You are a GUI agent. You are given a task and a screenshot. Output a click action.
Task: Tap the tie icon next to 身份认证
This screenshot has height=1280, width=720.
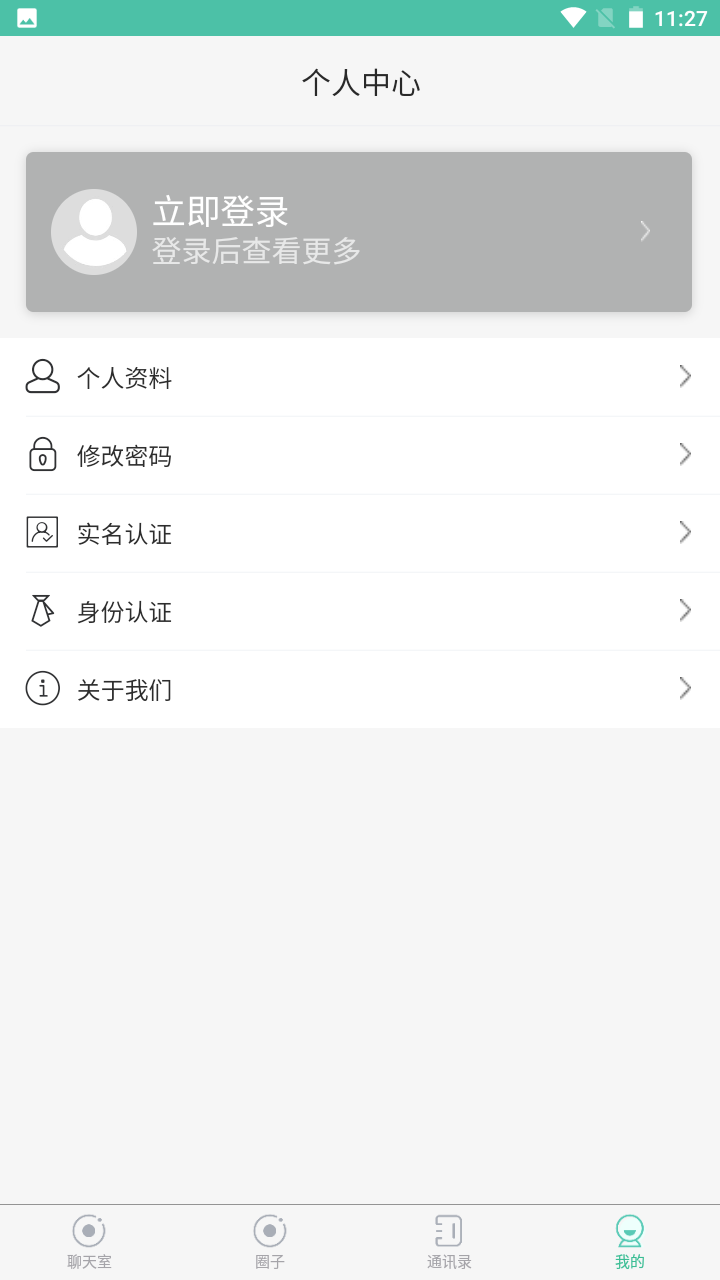[x=42, y=611]
